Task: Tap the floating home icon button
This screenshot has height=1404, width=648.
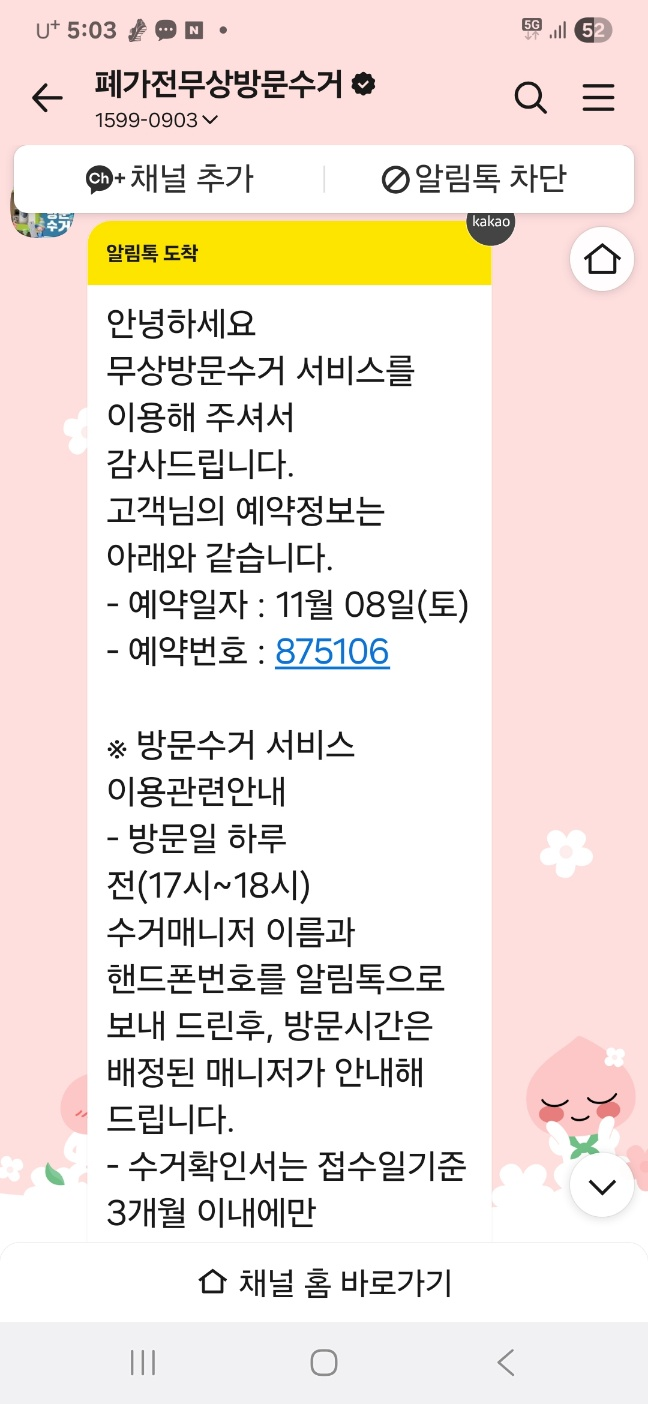Action: [602, 260]
